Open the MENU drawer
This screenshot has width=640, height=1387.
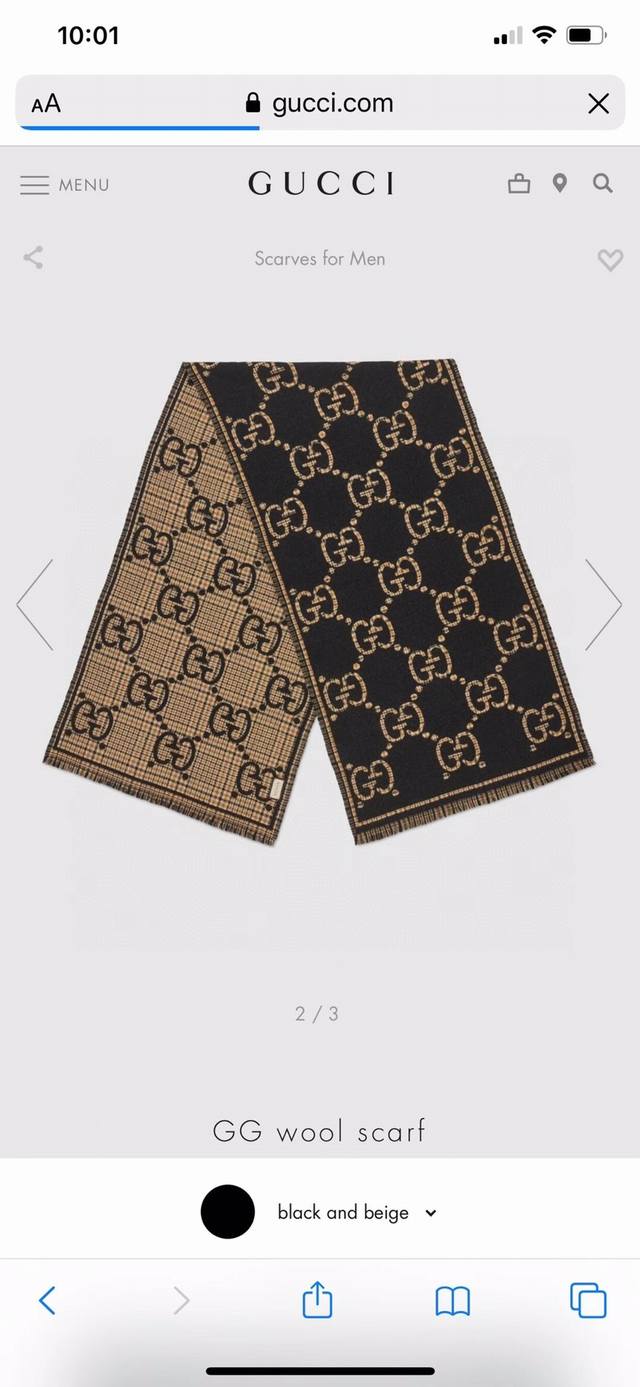click(x=64, y=185)
